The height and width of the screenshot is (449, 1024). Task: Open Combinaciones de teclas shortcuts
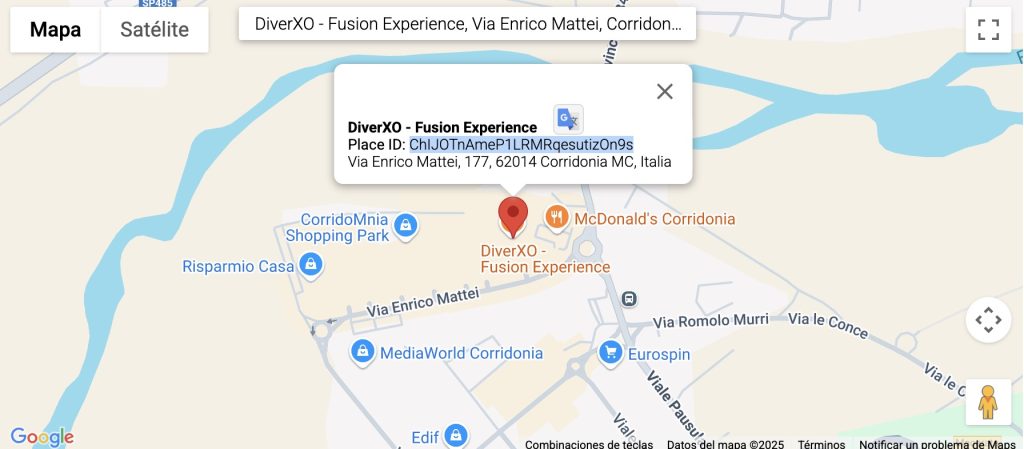coord(588,444)
